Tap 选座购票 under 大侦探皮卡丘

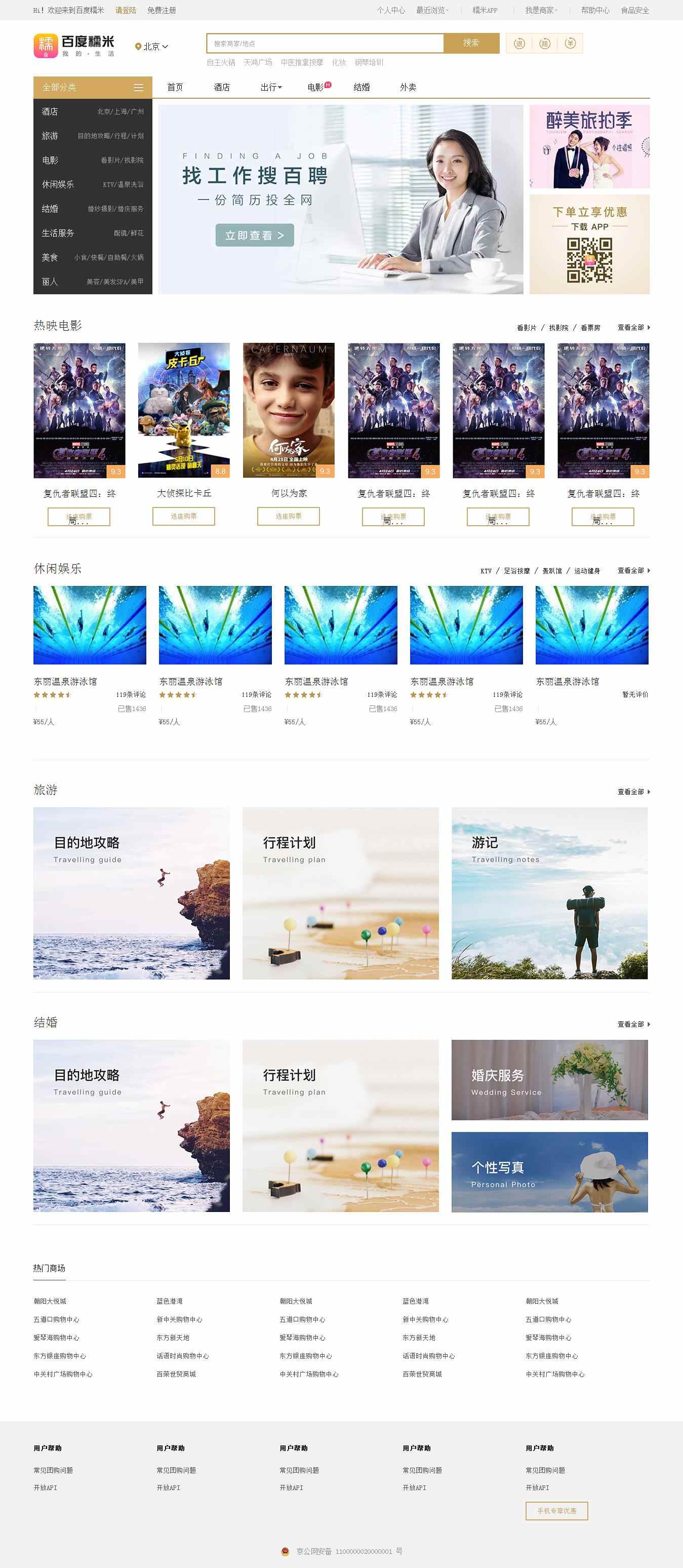[x=183, y=516]
